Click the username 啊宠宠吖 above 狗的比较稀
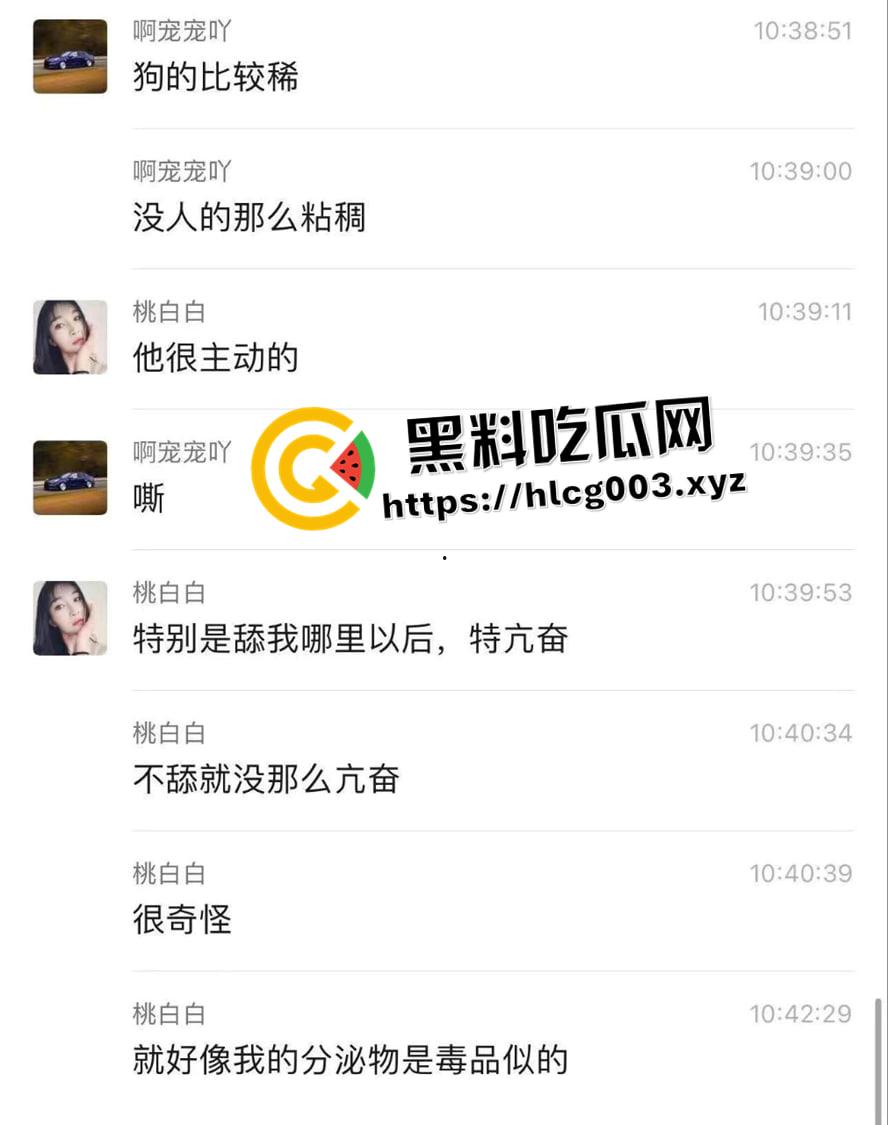The height and width of the screenshot is (1125, 888). coord(182,31)
